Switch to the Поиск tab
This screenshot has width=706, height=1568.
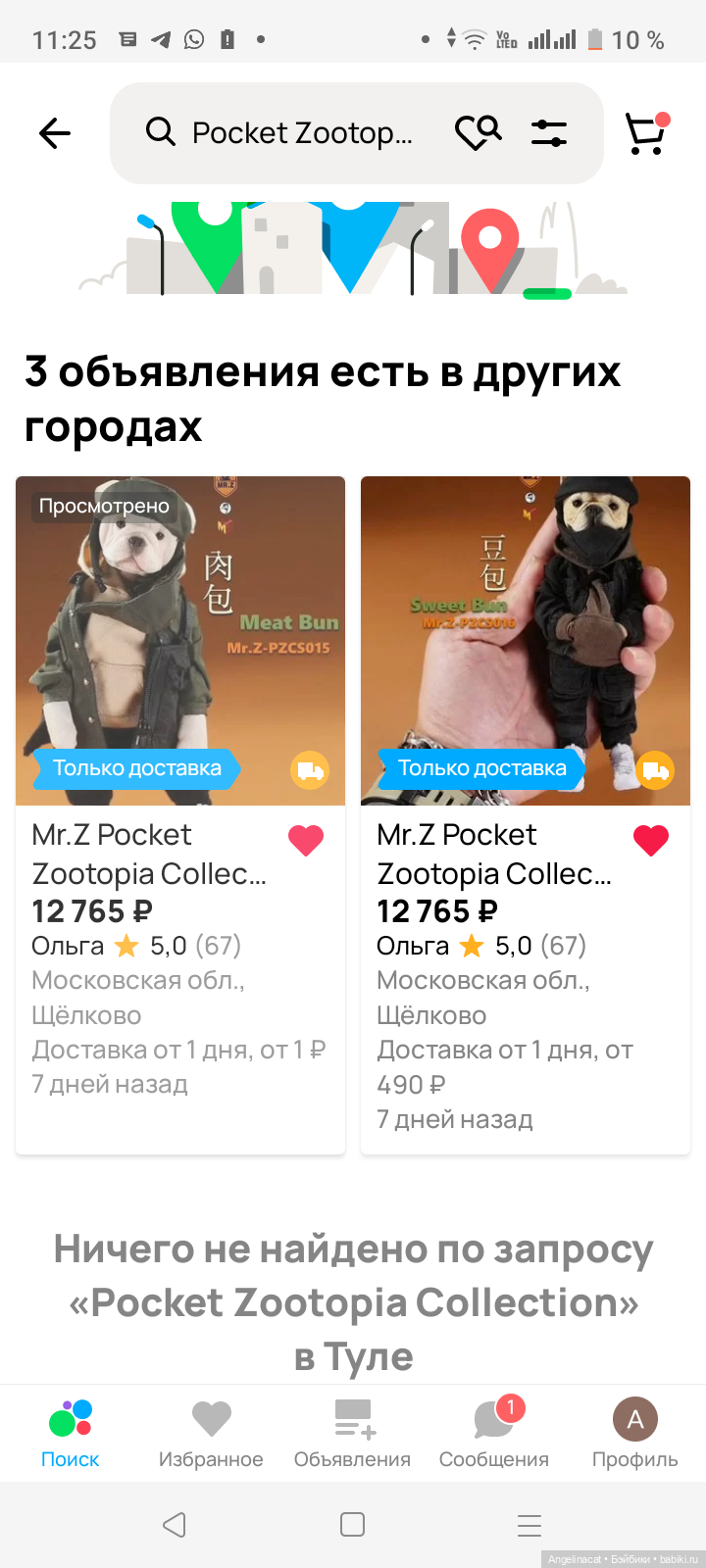click(x=71, y=1433)
